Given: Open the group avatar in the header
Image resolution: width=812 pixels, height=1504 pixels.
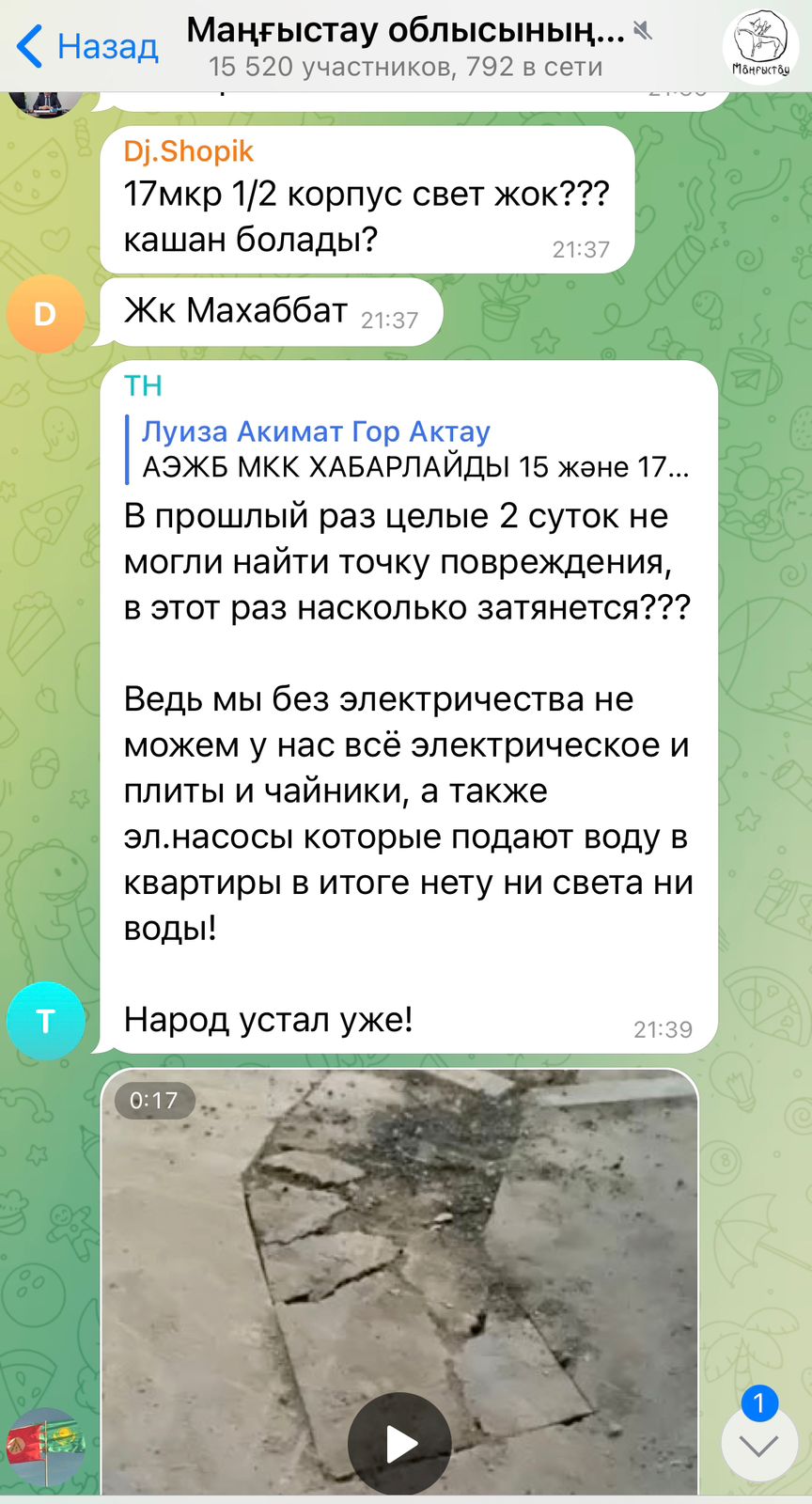Looking at the screenshot, I should pyautogui.click(x=759, y=47).
